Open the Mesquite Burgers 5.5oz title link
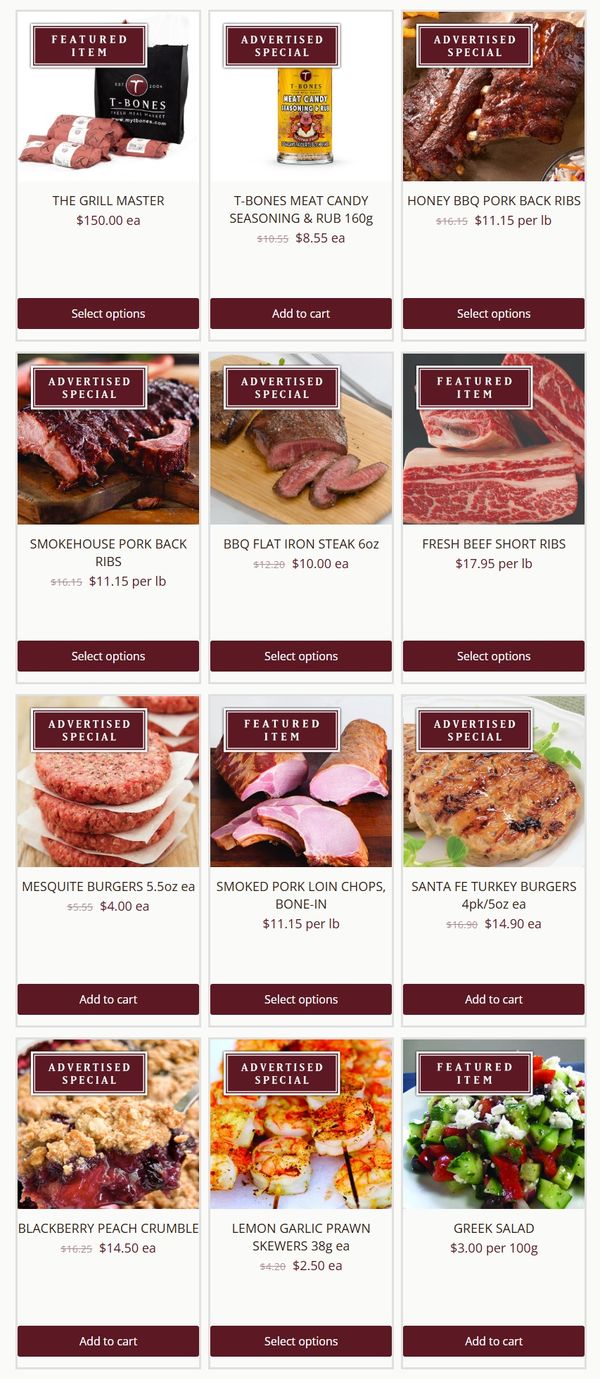Image resolution: width=600 pixels, height=1379 pixels. pyautogui.click(x=108, y=886)
